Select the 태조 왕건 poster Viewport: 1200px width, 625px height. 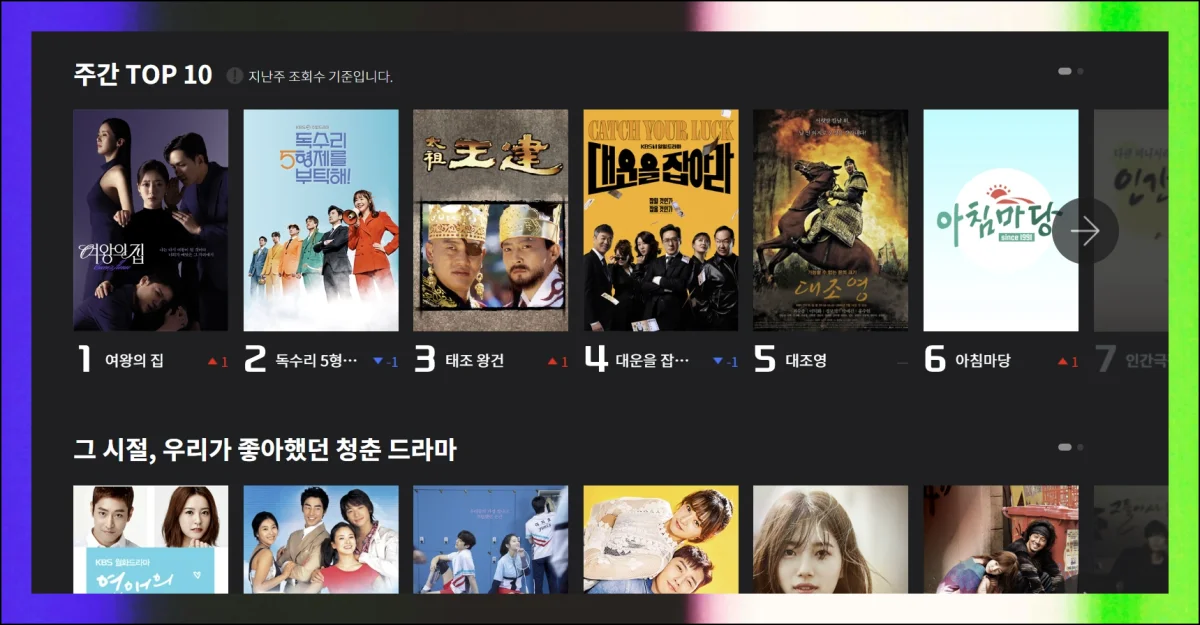[490, 220]
